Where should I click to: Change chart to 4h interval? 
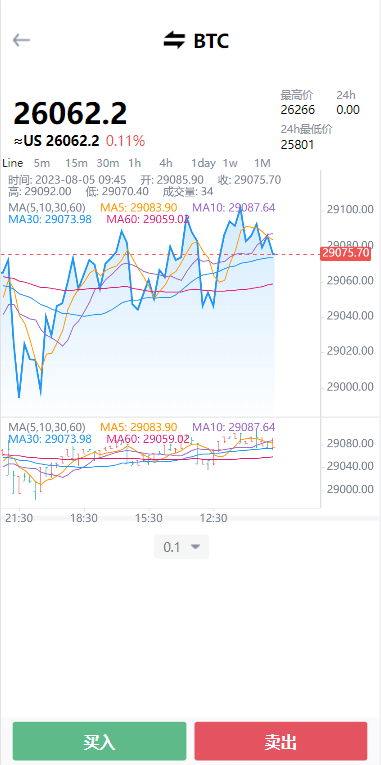click(x=166, y=163)
